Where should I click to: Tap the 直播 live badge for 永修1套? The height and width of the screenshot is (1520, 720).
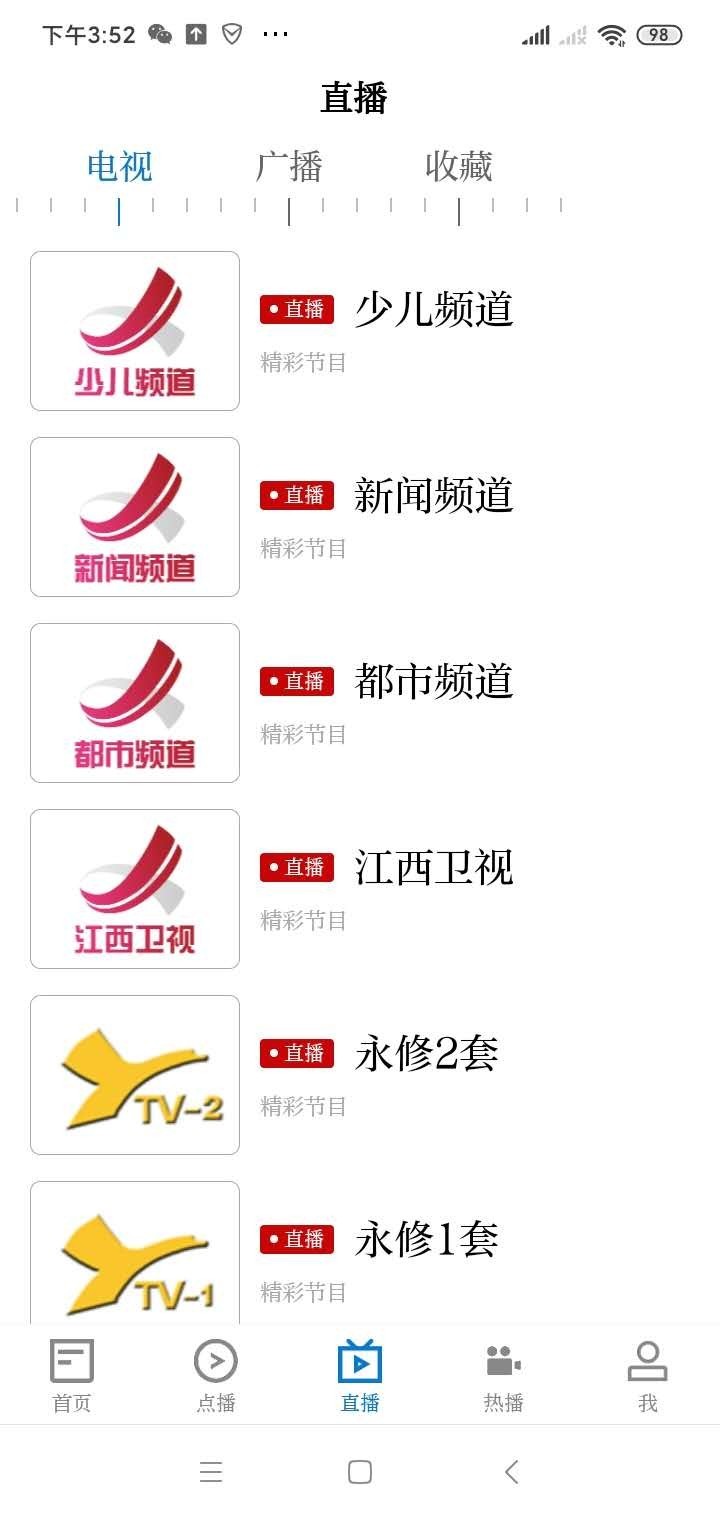[297, 1239]
